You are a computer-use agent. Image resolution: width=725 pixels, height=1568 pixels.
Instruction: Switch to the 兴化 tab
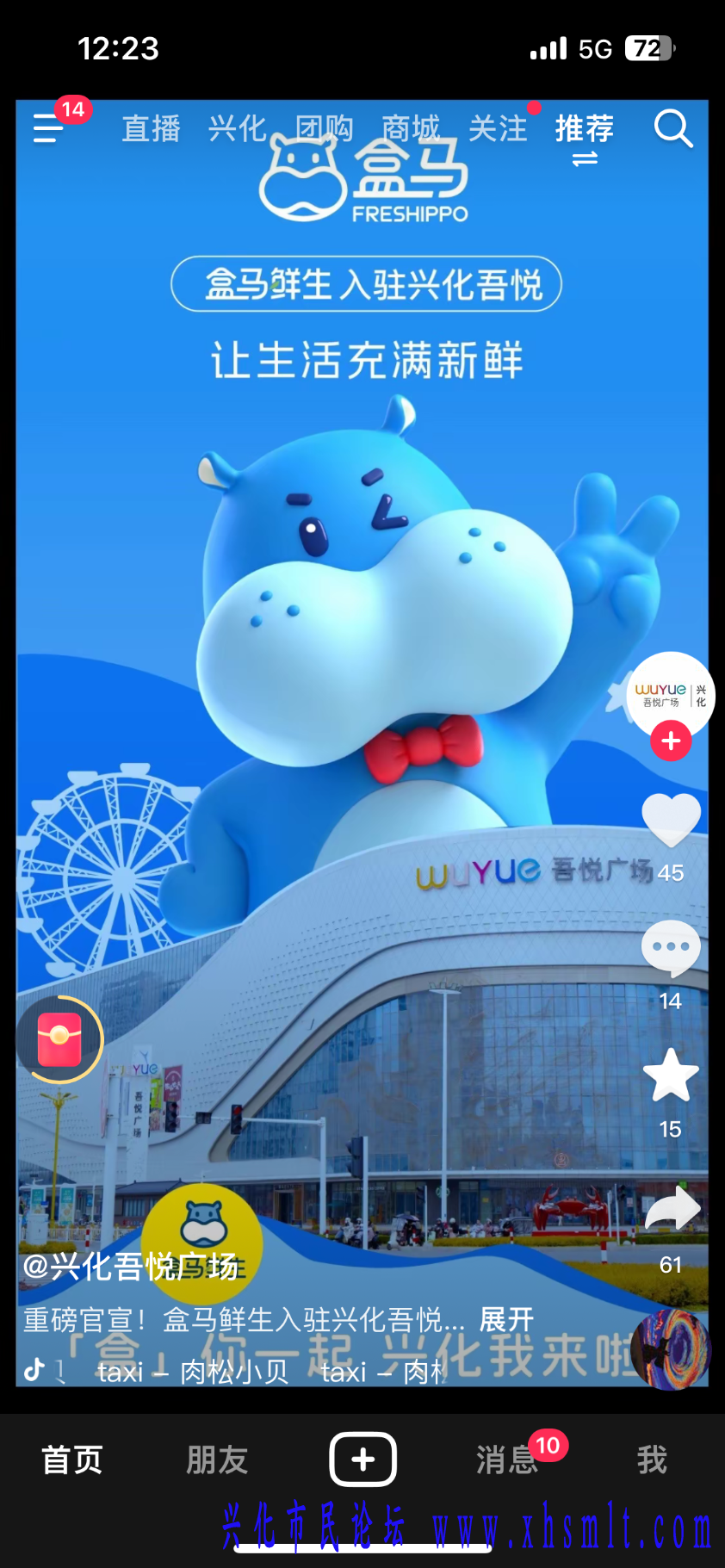[x=237, y=129]
